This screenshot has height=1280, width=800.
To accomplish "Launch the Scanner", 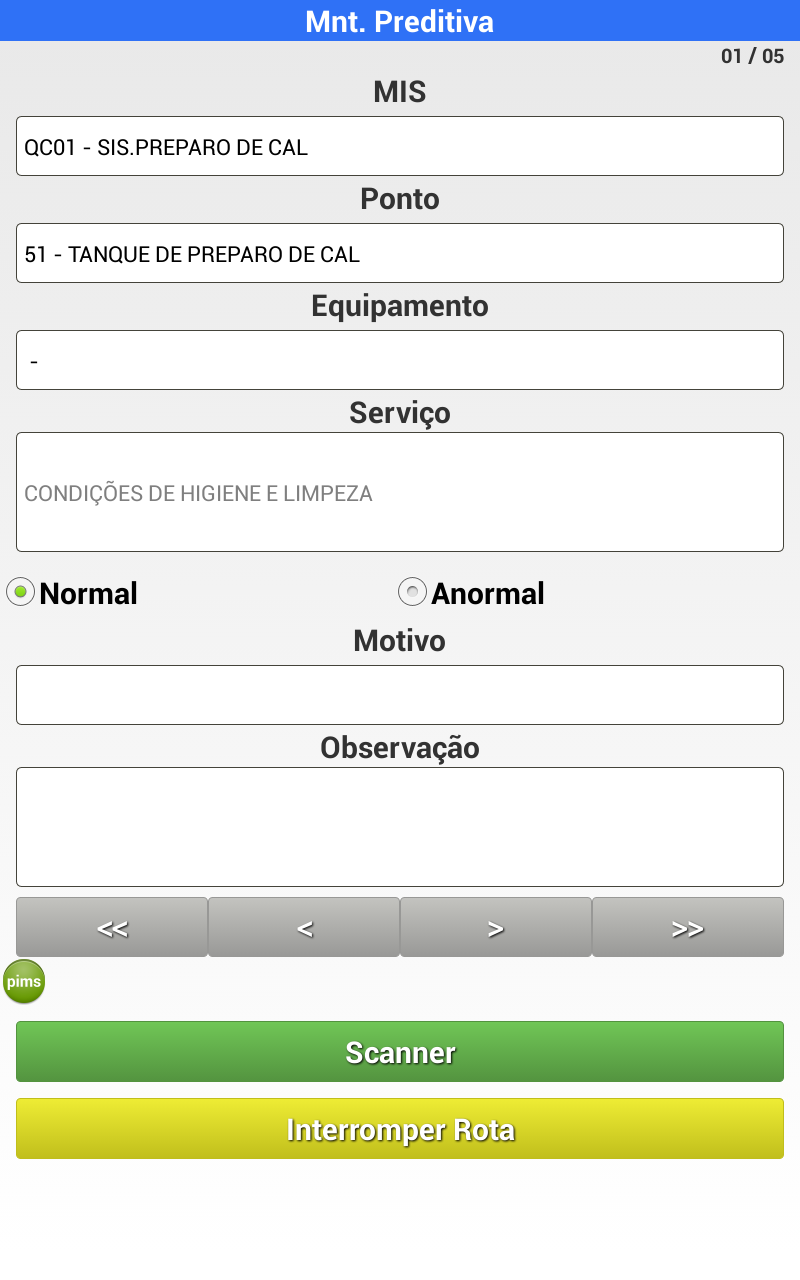I will (x=400, y=1052).
